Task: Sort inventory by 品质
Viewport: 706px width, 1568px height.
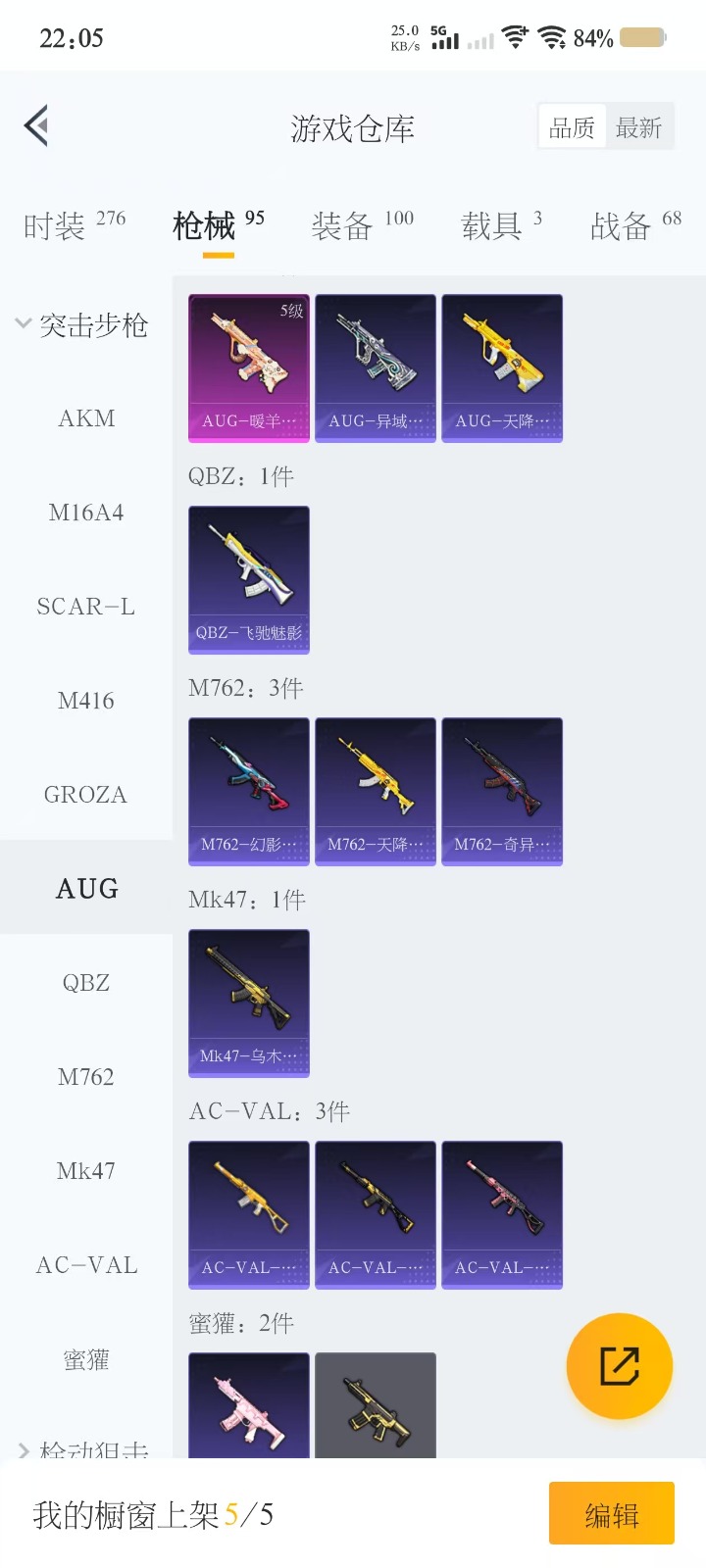Action: (x=572, y=127)
